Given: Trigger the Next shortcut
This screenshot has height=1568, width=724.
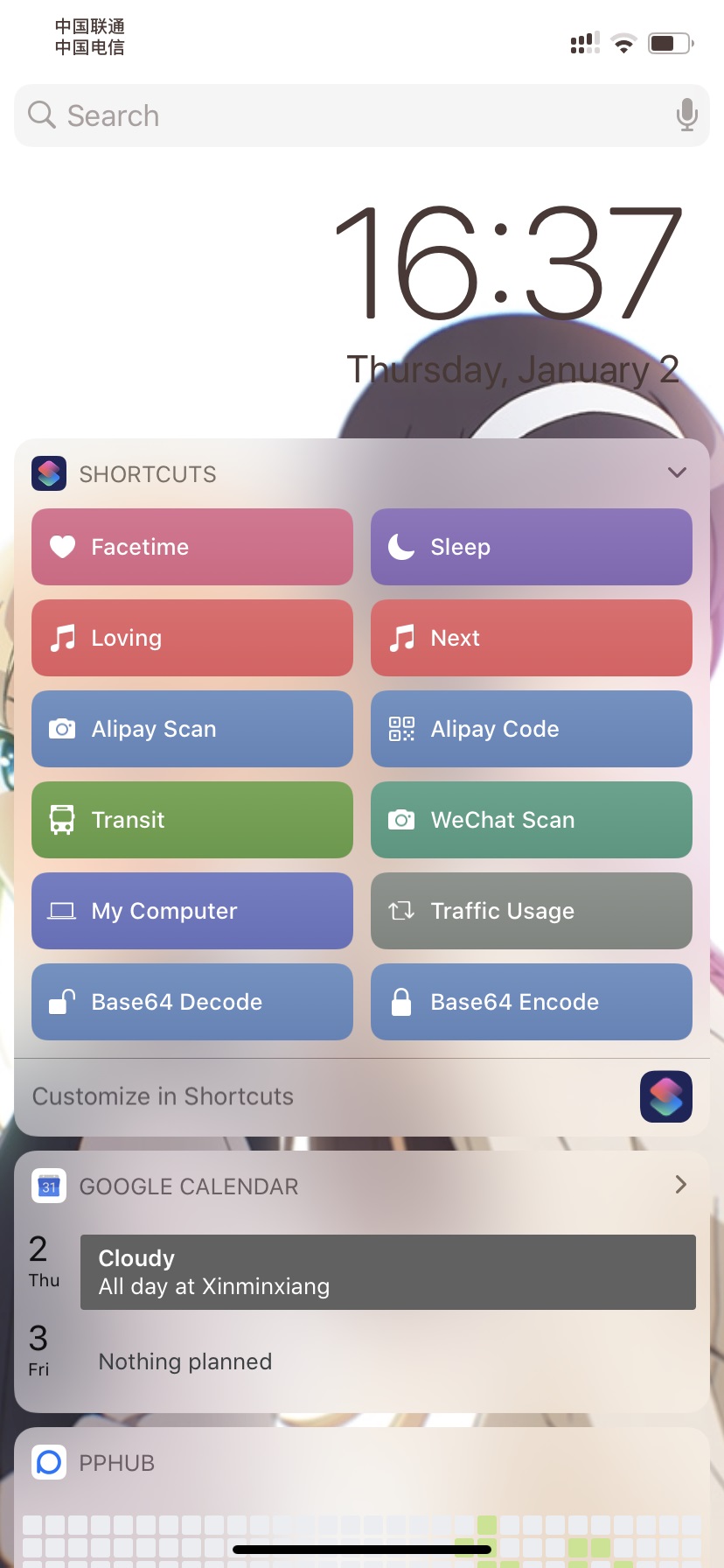Looking at the screenshot, I should click(x=532, y=638).
